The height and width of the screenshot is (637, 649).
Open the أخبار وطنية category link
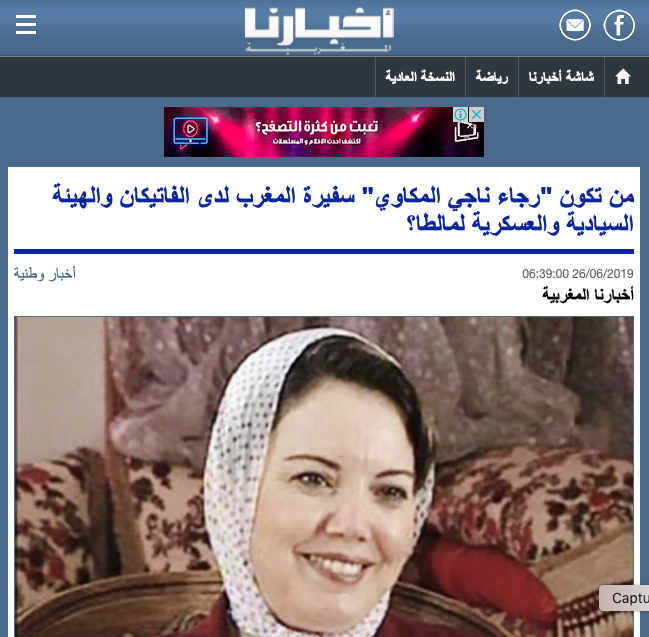pyautogui.click(x=44, y=273)
